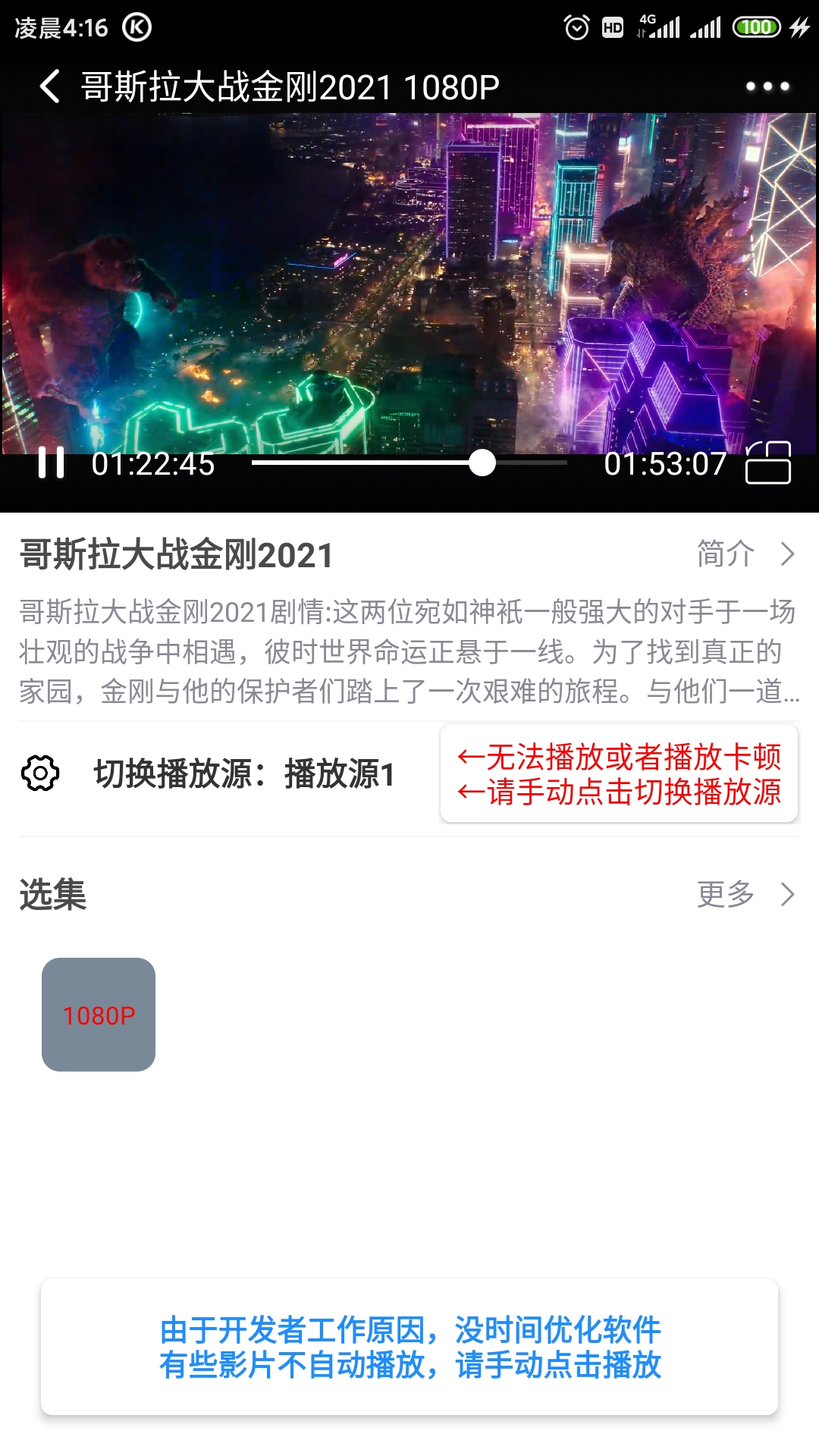The image size is (819, 1456).
Task: Open 更多 for more episodes
Action: pos(745,895)
